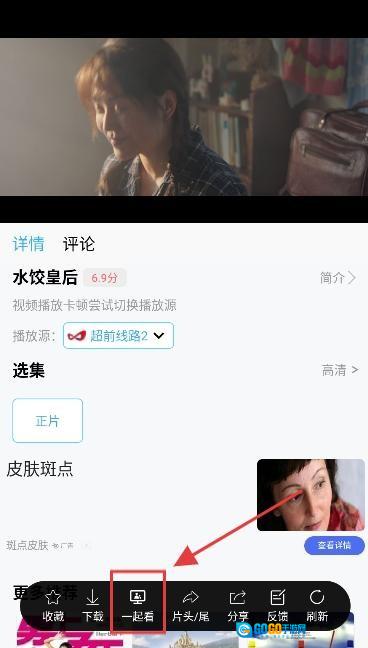Add the video to 收藏 favorites
The width and height of the screenshot is (368, 648).
click(53, 605)
